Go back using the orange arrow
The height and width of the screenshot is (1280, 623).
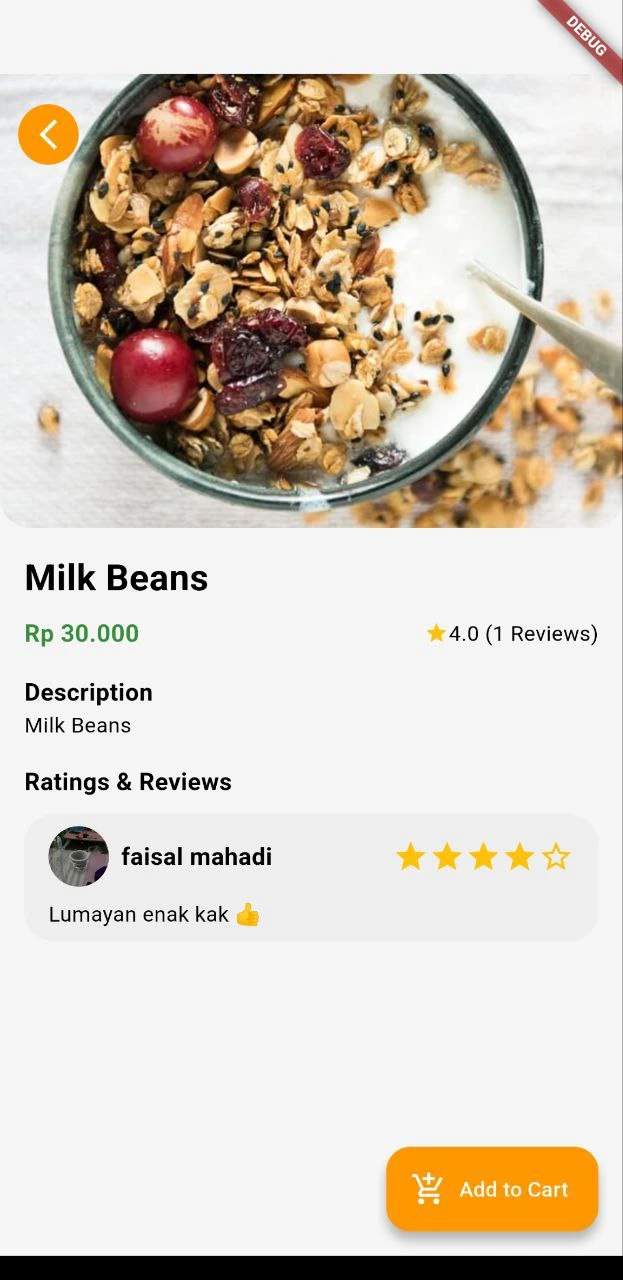click(48, 134)
